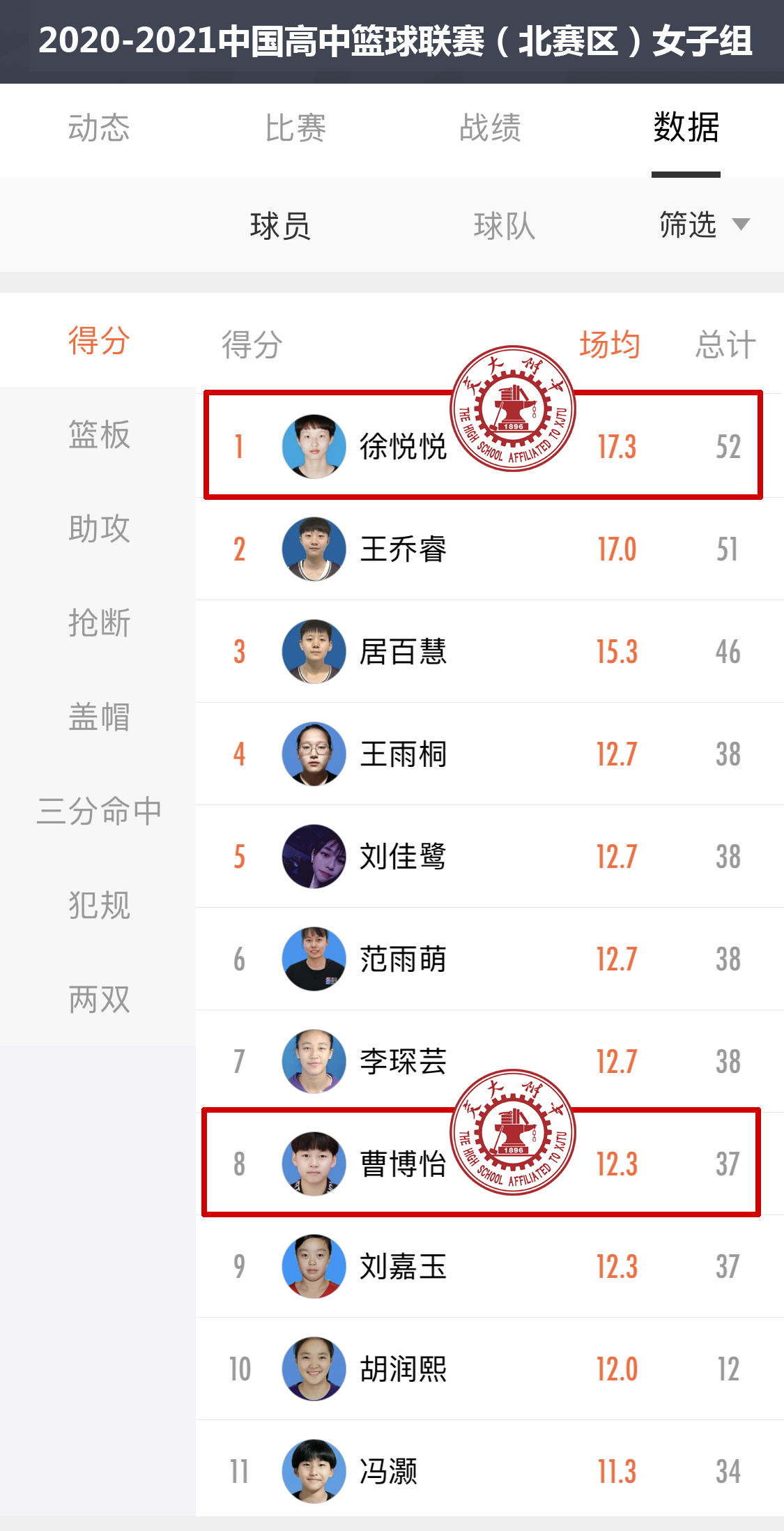Switch to the 战绩 tab
The width and height of the screenshot is (784, 1531).
490,128
